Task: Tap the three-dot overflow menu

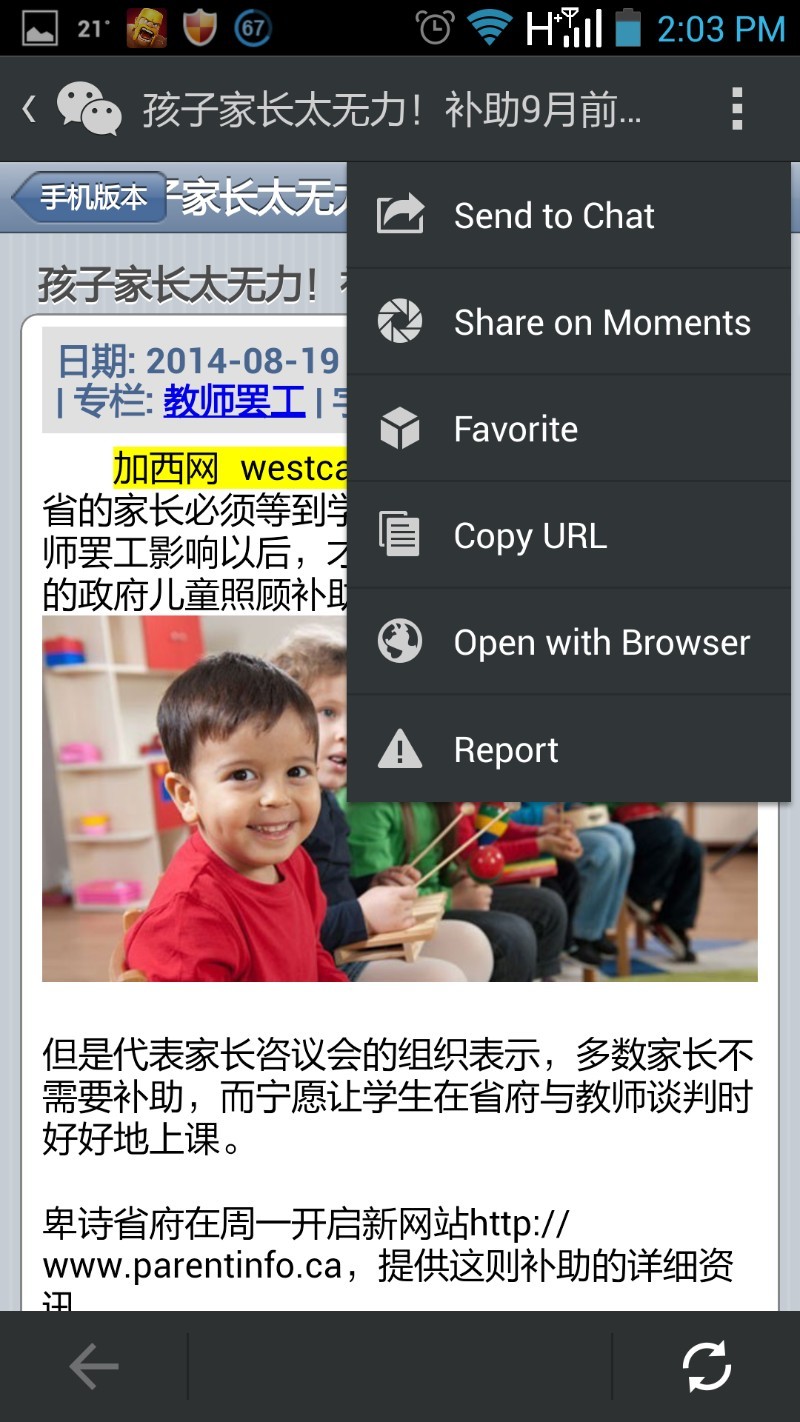Action: (737, 108)
